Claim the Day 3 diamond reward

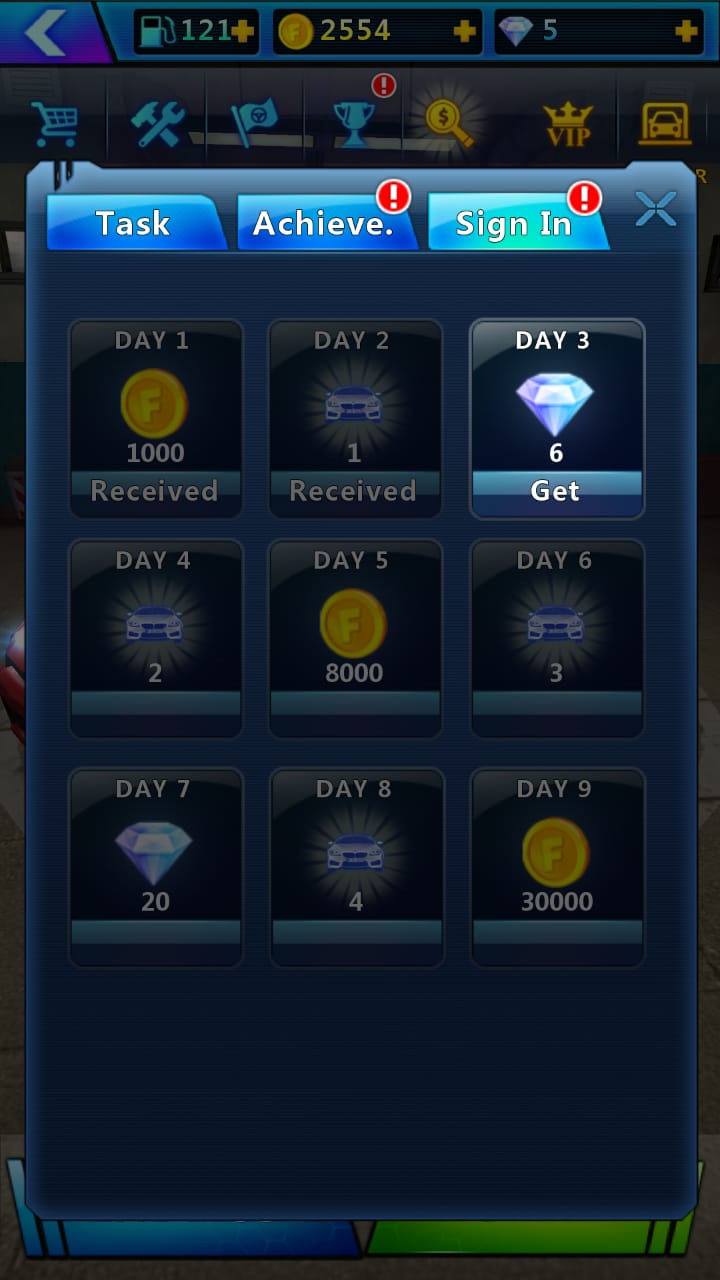coord(556,491)
